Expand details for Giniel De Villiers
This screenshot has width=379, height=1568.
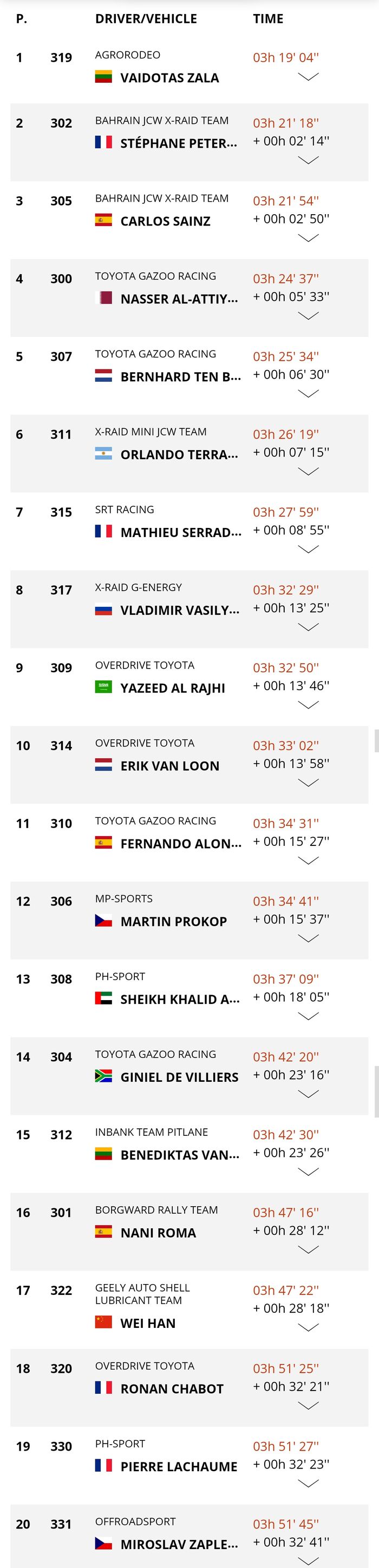click(x=308, y=1094)
